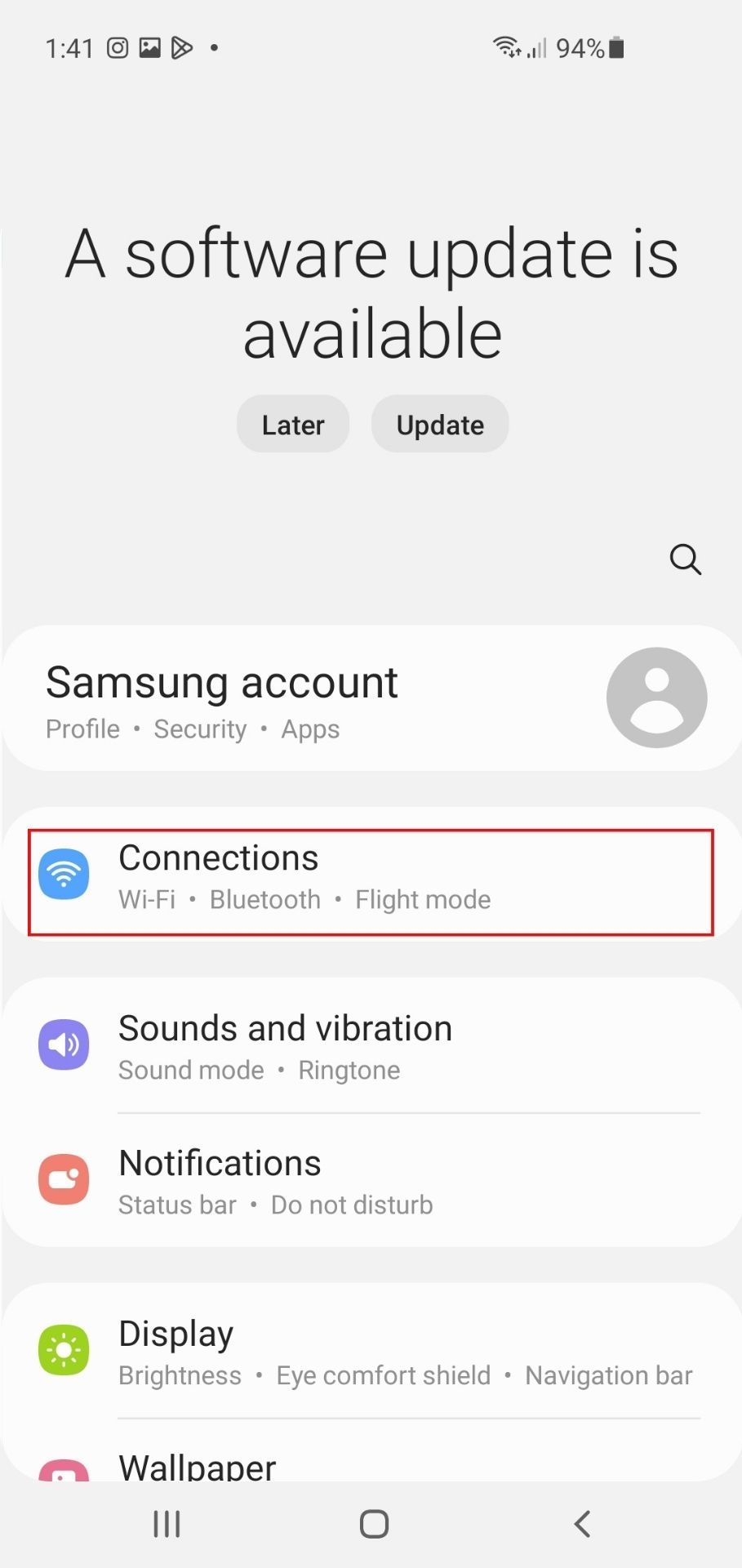This screenshot has height=1568, width=742.
Task: Tap the Recents navigation button
Action: [x=166, y=1522]
